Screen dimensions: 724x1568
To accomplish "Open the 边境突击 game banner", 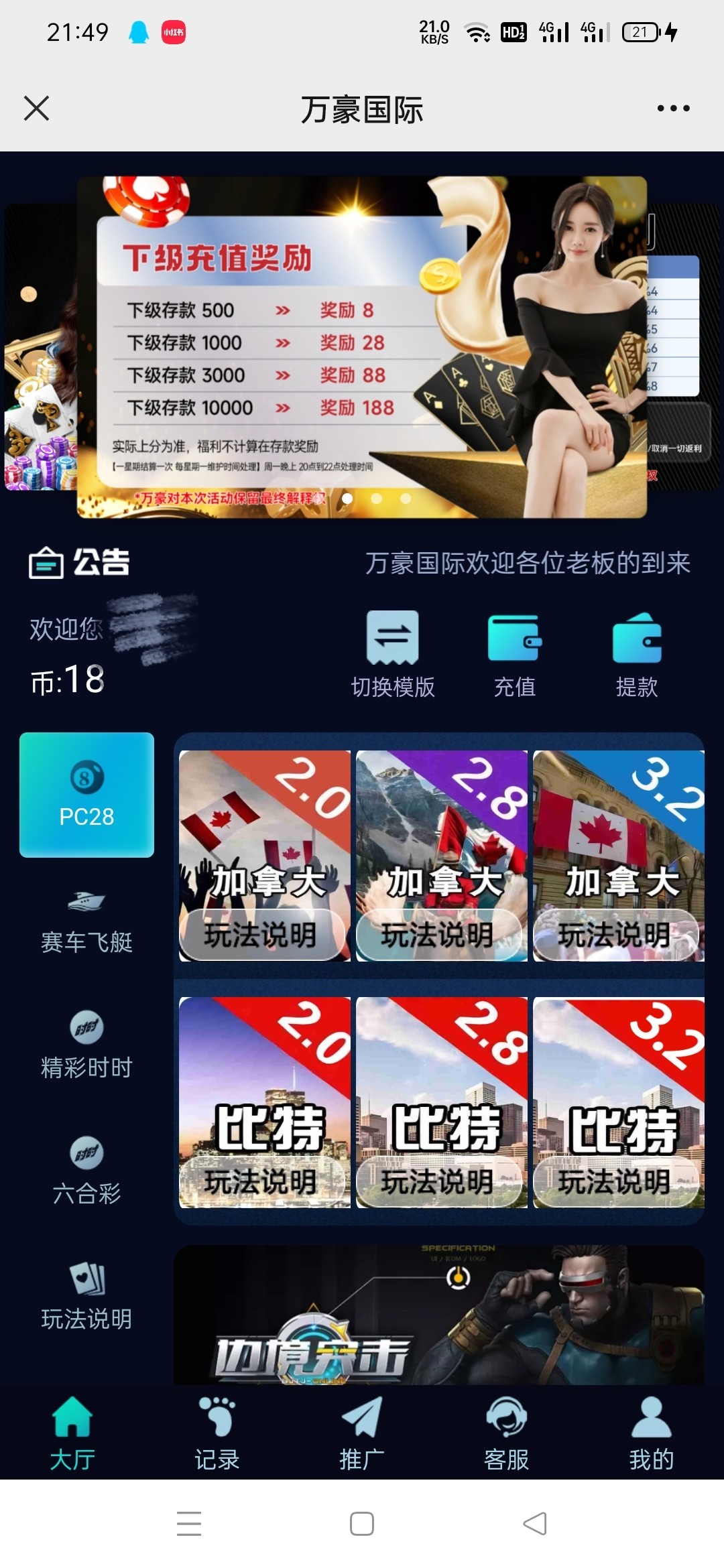I will click(438, 1315).
